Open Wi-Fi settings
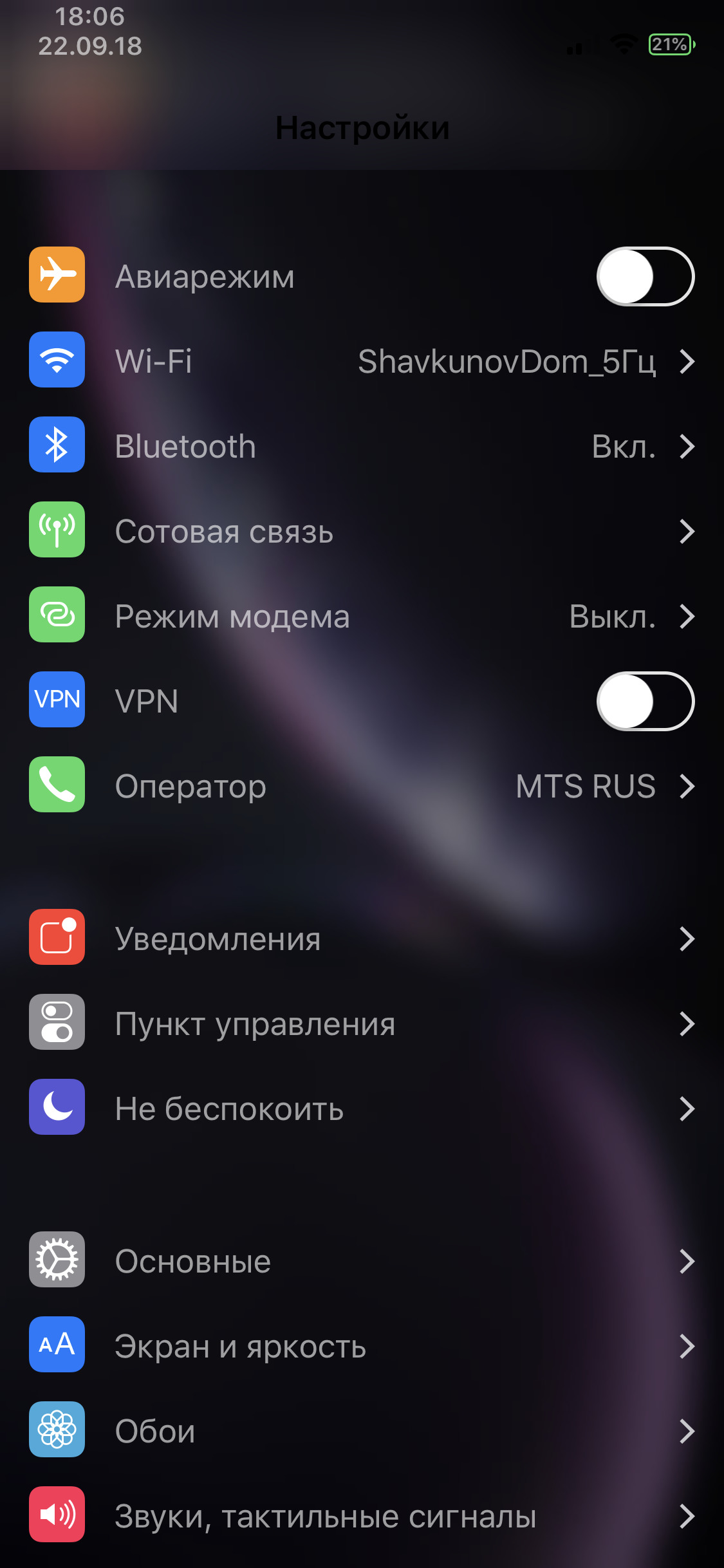The height and width of the screenshot is (1568, 724). click(362, 361)
